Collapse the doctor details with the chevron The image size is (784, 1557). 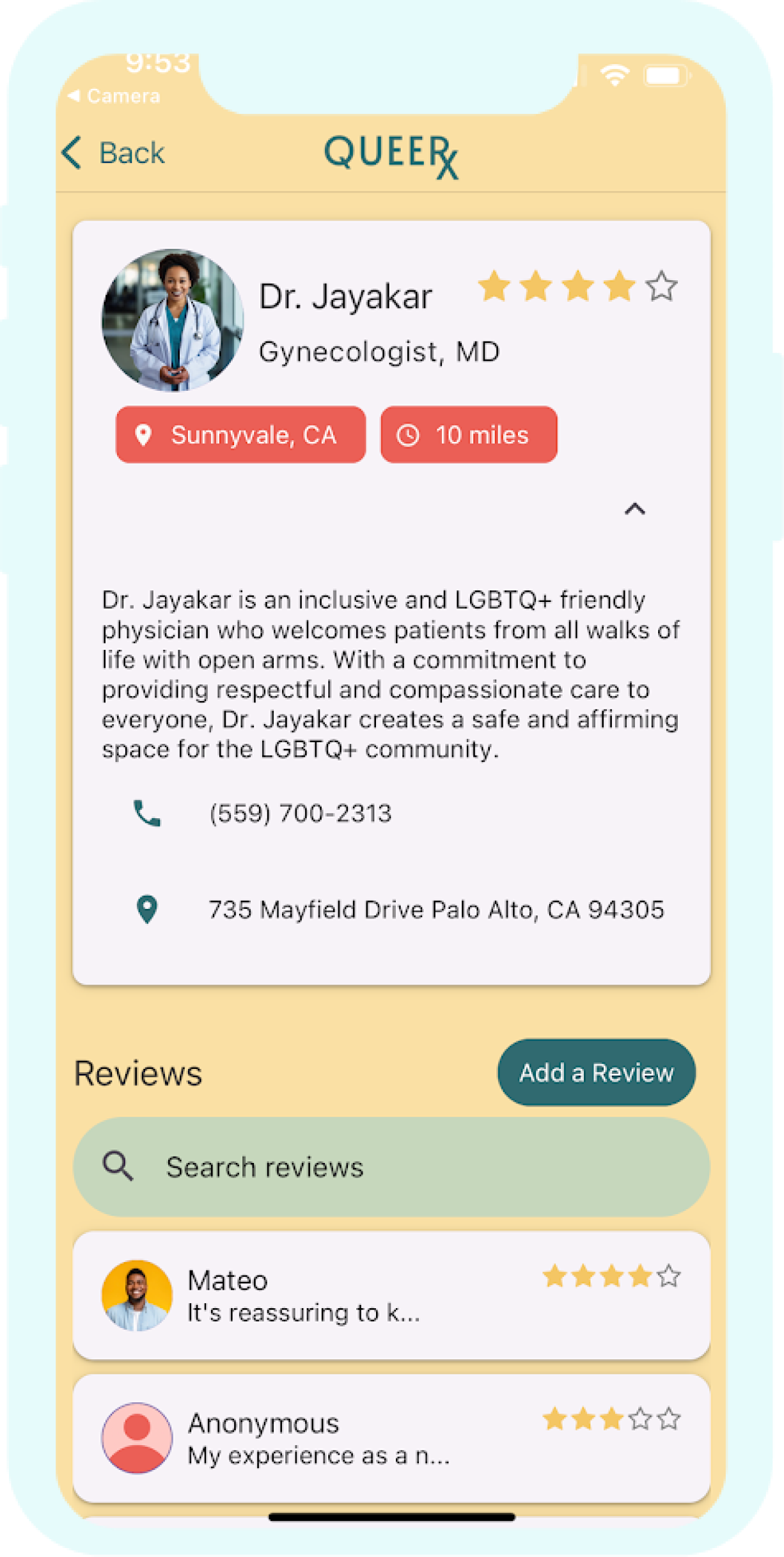(634, 509)
